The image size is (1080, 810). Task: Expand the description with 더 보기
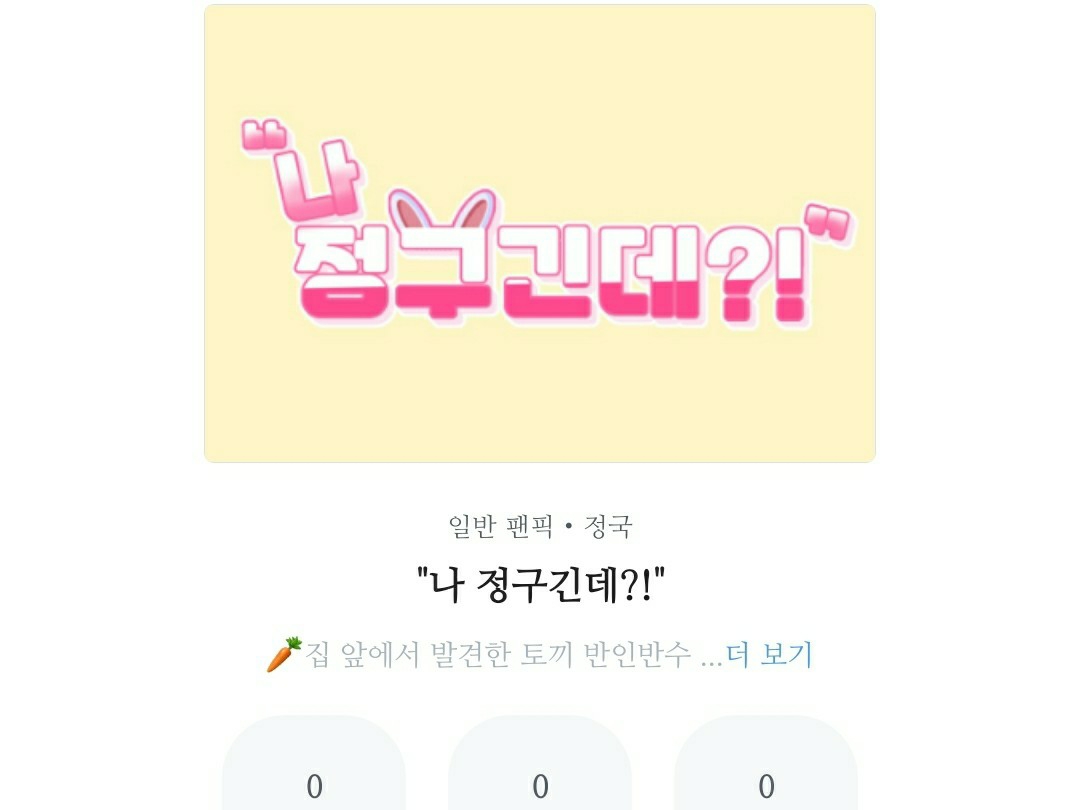769,654
